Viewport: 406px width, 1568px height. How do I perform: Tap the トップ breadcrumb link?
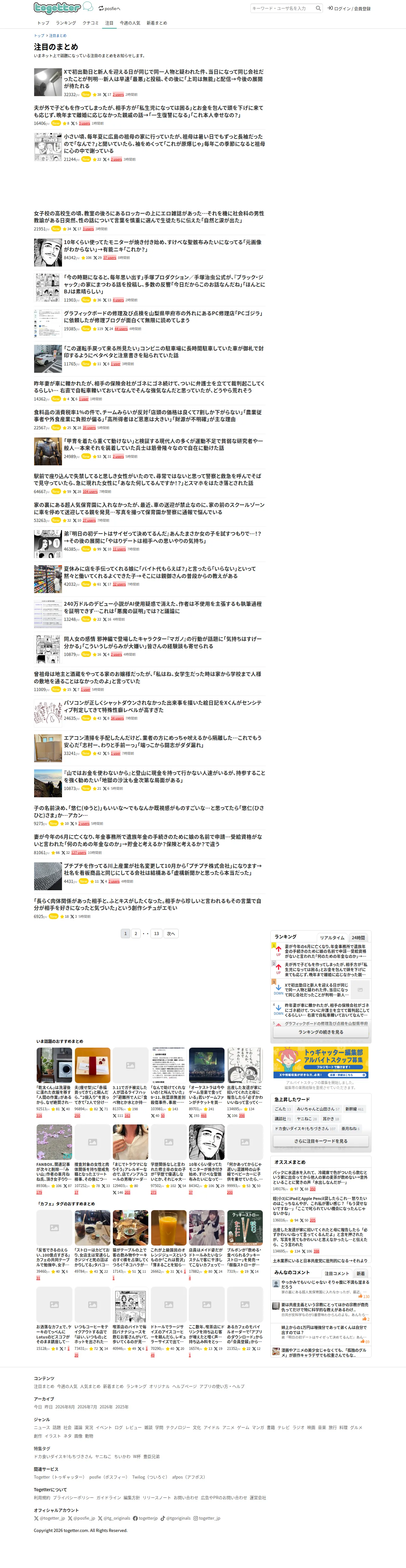point(39,36)
